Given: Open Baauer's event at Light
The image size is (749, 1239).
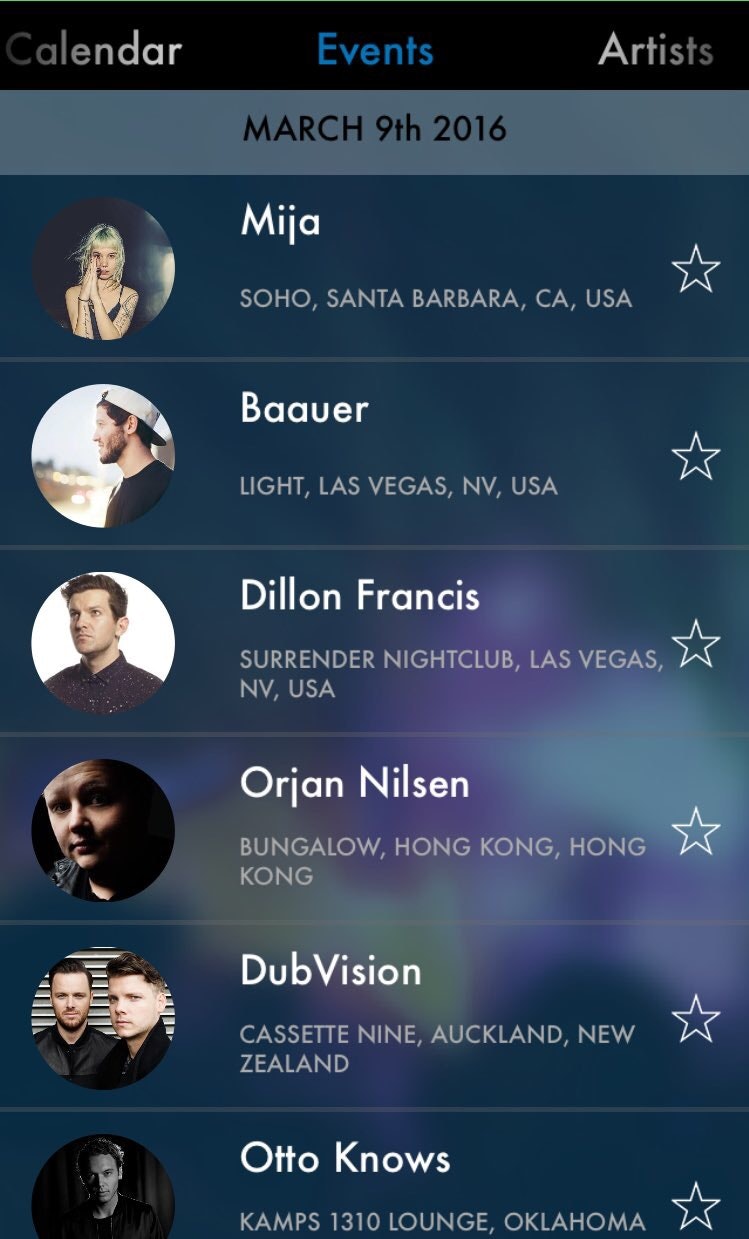Looking at the screenshot, I should (374, 454).
